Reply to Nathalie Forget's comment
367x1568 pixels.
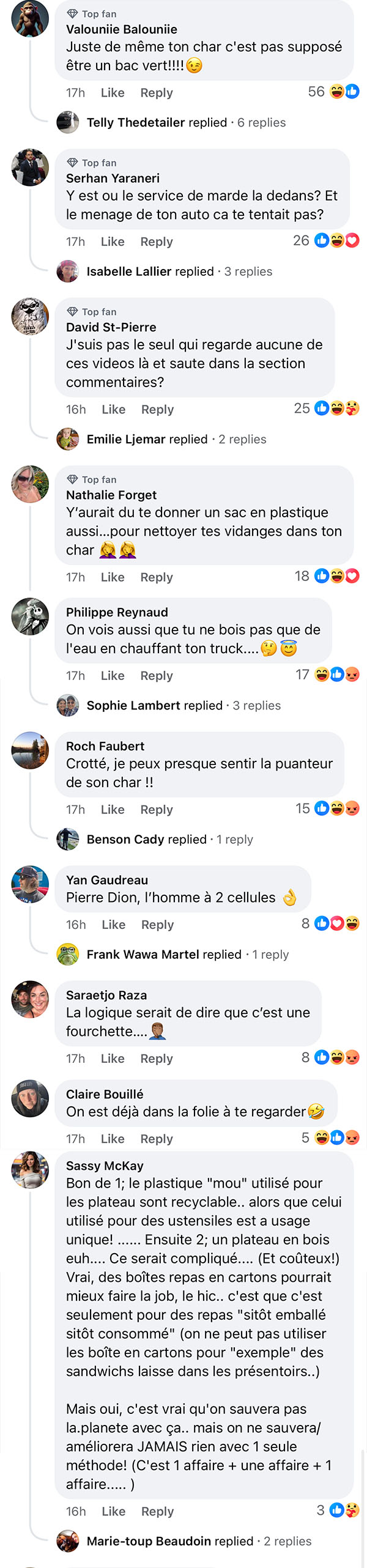point(157,577)
